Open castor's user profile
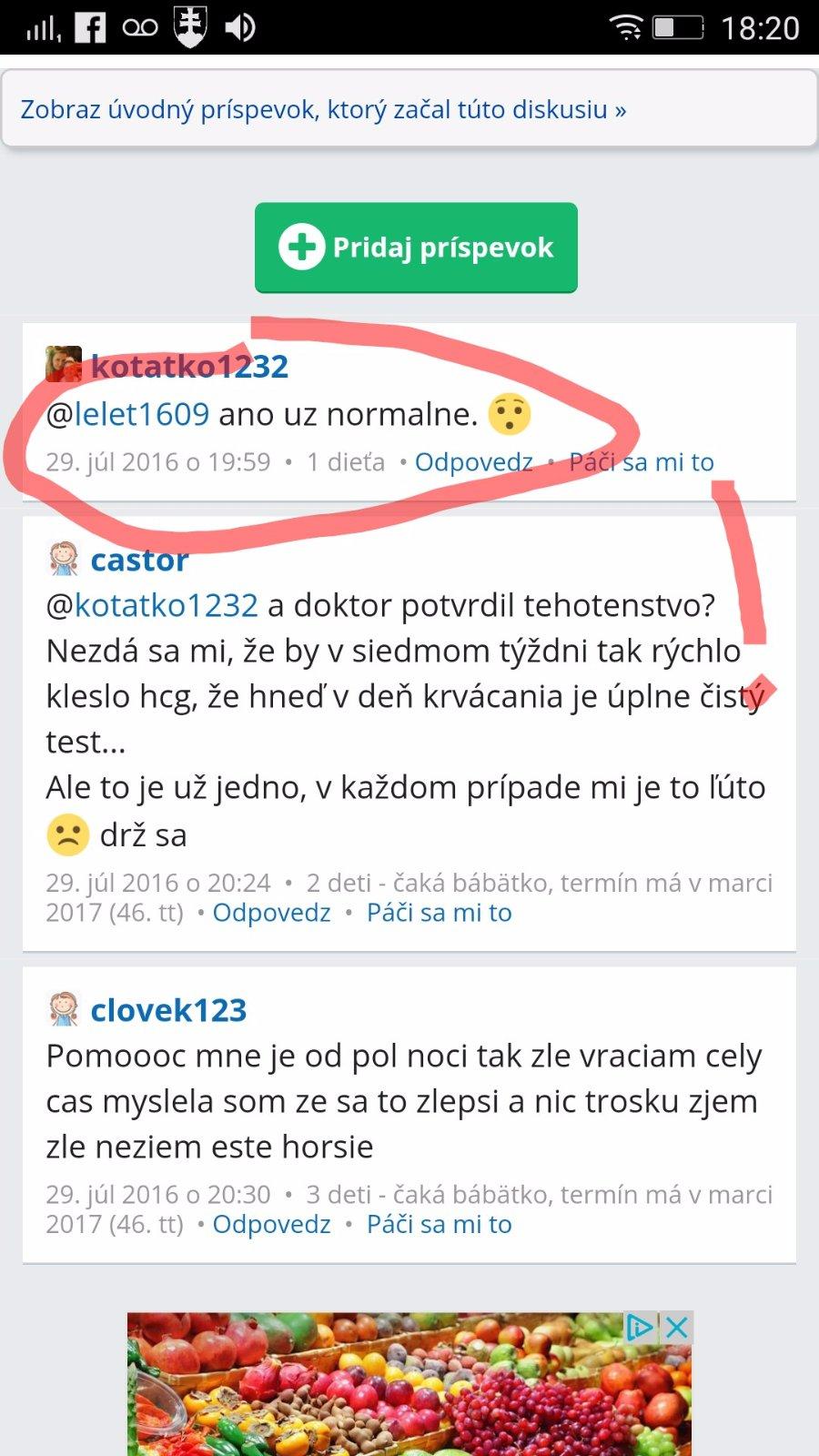The height and width of the screenshot is (1456, 819). coord(139,560)
